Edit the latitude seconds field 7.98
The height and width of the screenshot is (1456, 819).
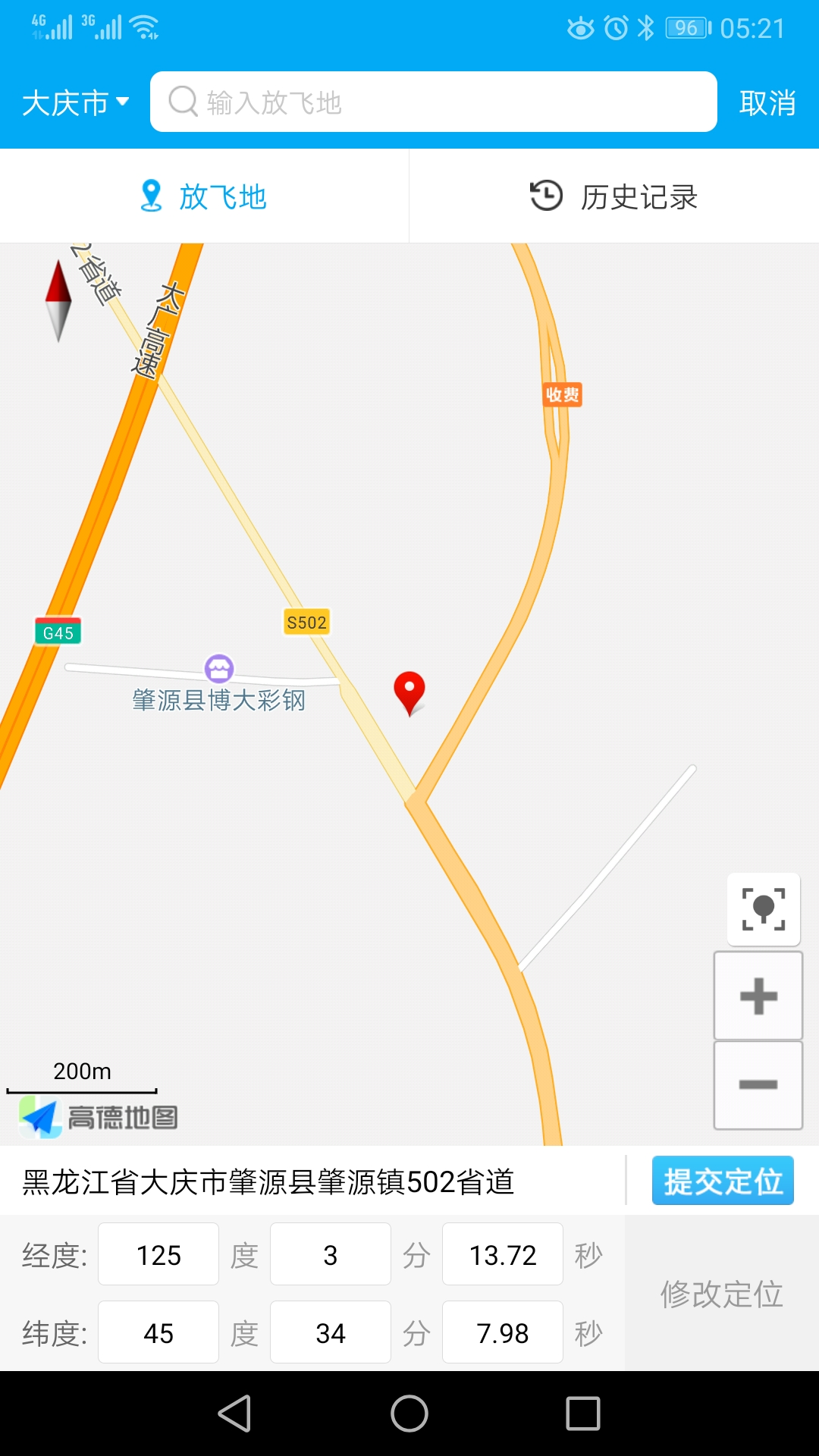click(502, 1333)
